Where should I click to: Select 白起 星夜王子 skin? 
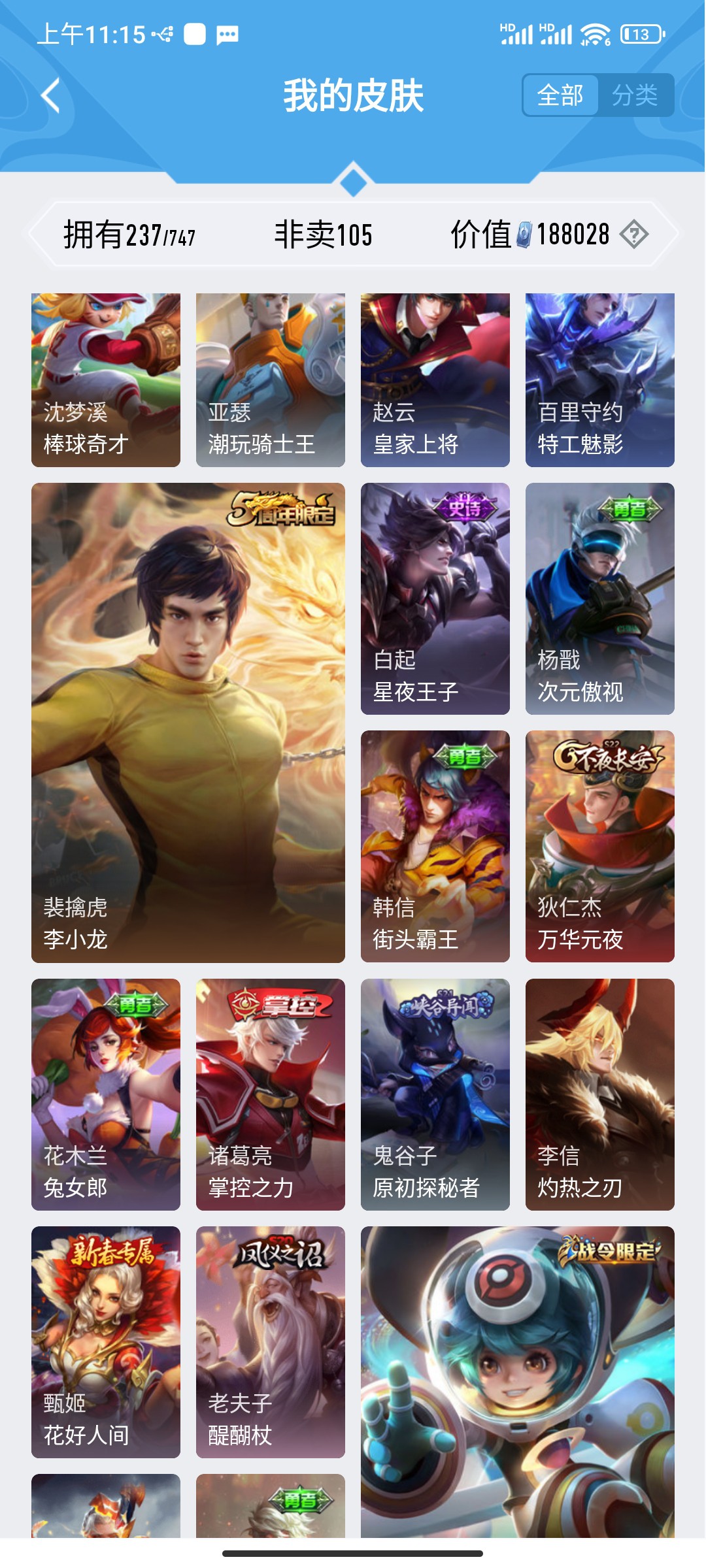tap(435, 598)
